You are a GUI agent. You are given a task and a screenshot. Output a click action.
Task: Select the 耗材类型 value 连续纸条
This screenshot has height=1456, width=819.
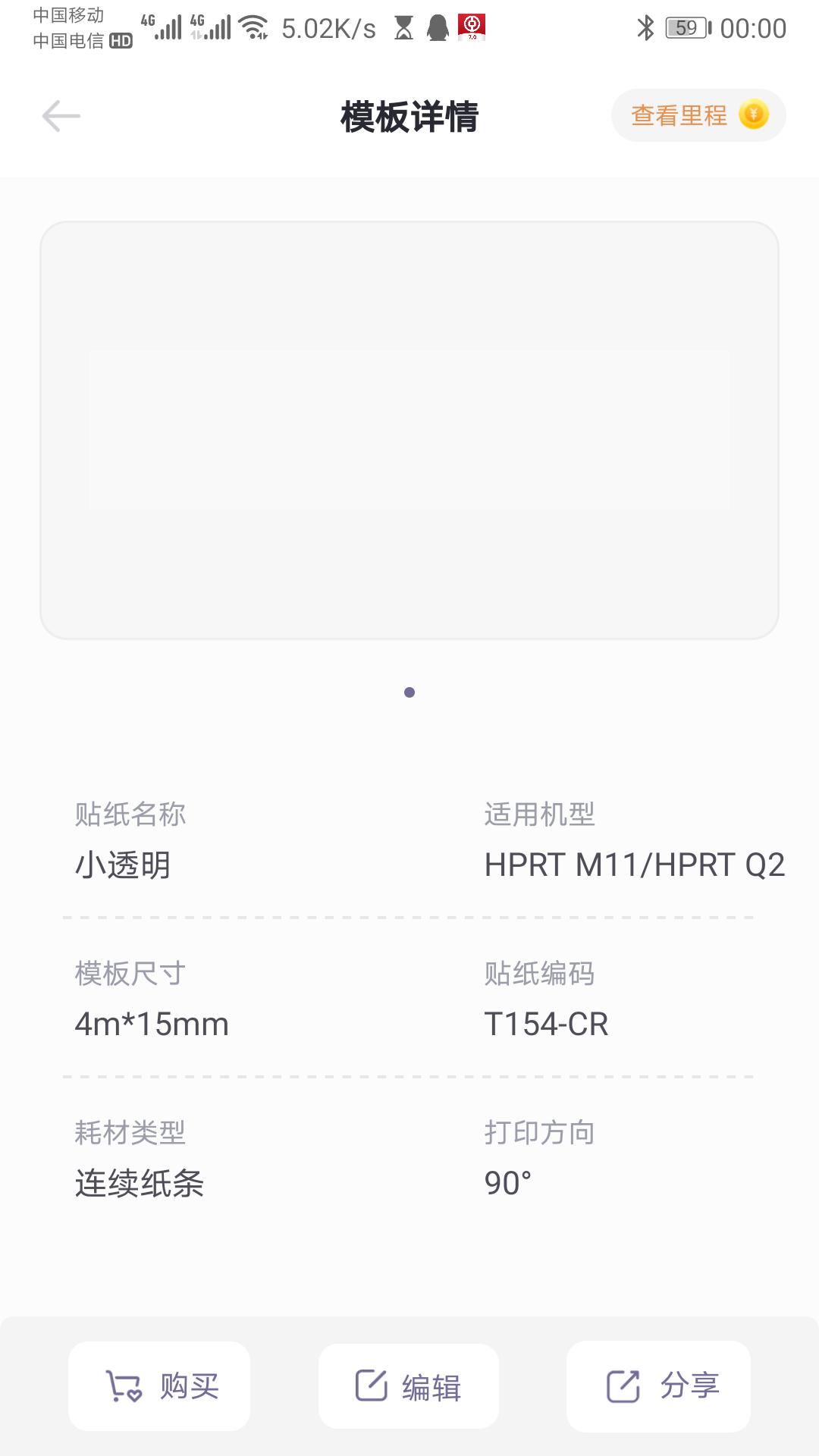[x=138, y=1183]
